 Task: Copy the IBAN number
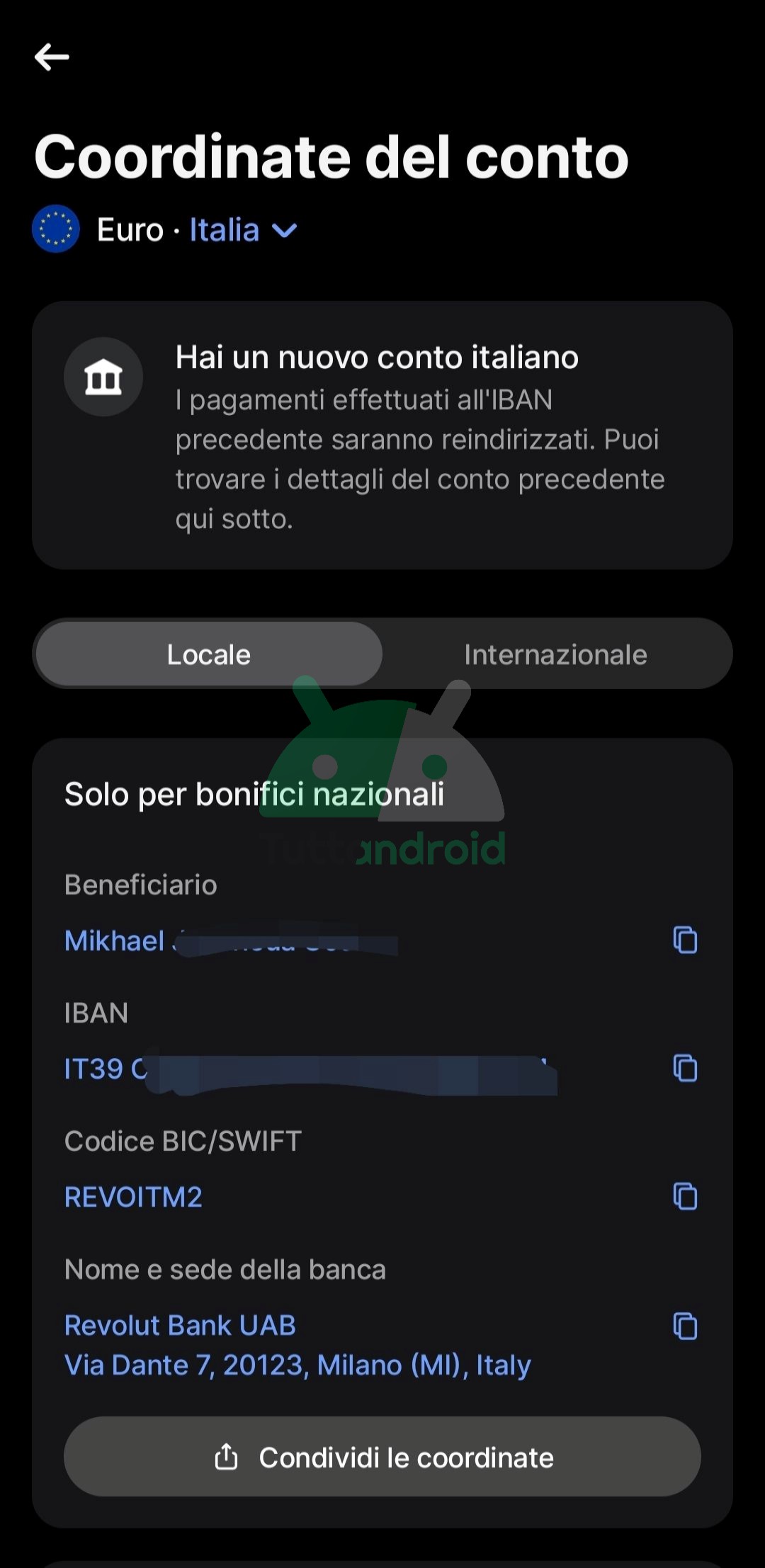684,1068
